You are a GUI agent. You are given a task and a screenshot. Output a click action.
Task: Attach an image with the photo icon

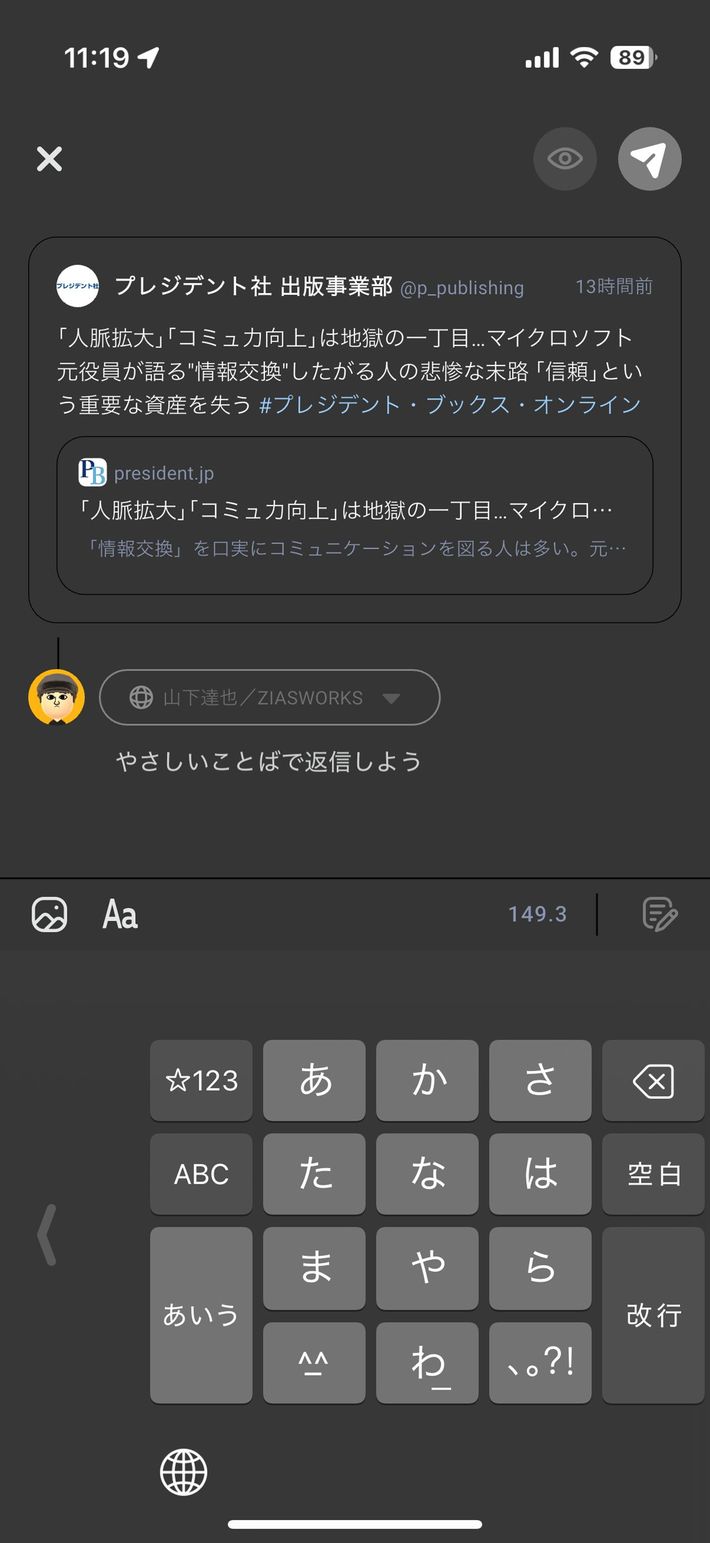coord(49,914)
